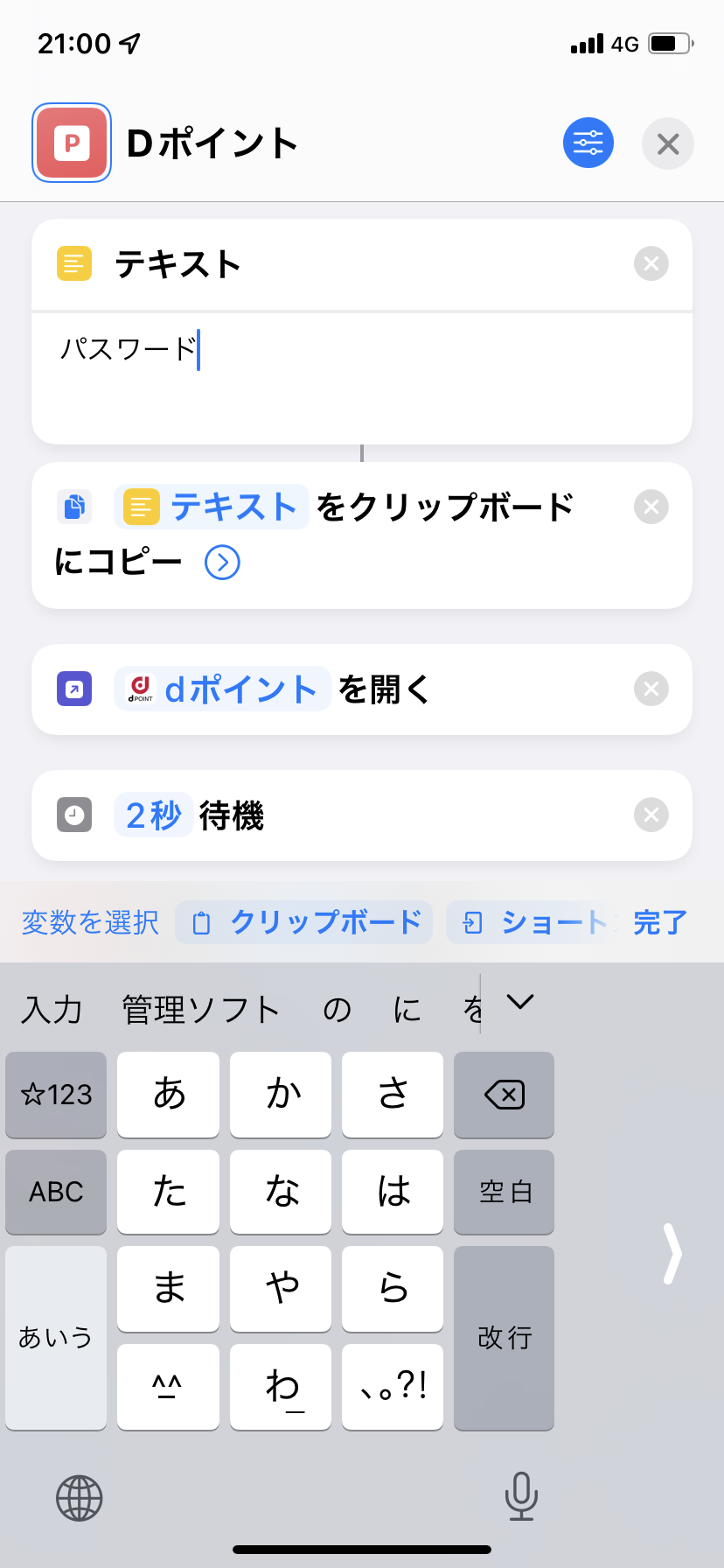Viewport: 724px width, 1568px height.
Task: Expand the copy to clipboard options arrow
Action: pos(222,563)
